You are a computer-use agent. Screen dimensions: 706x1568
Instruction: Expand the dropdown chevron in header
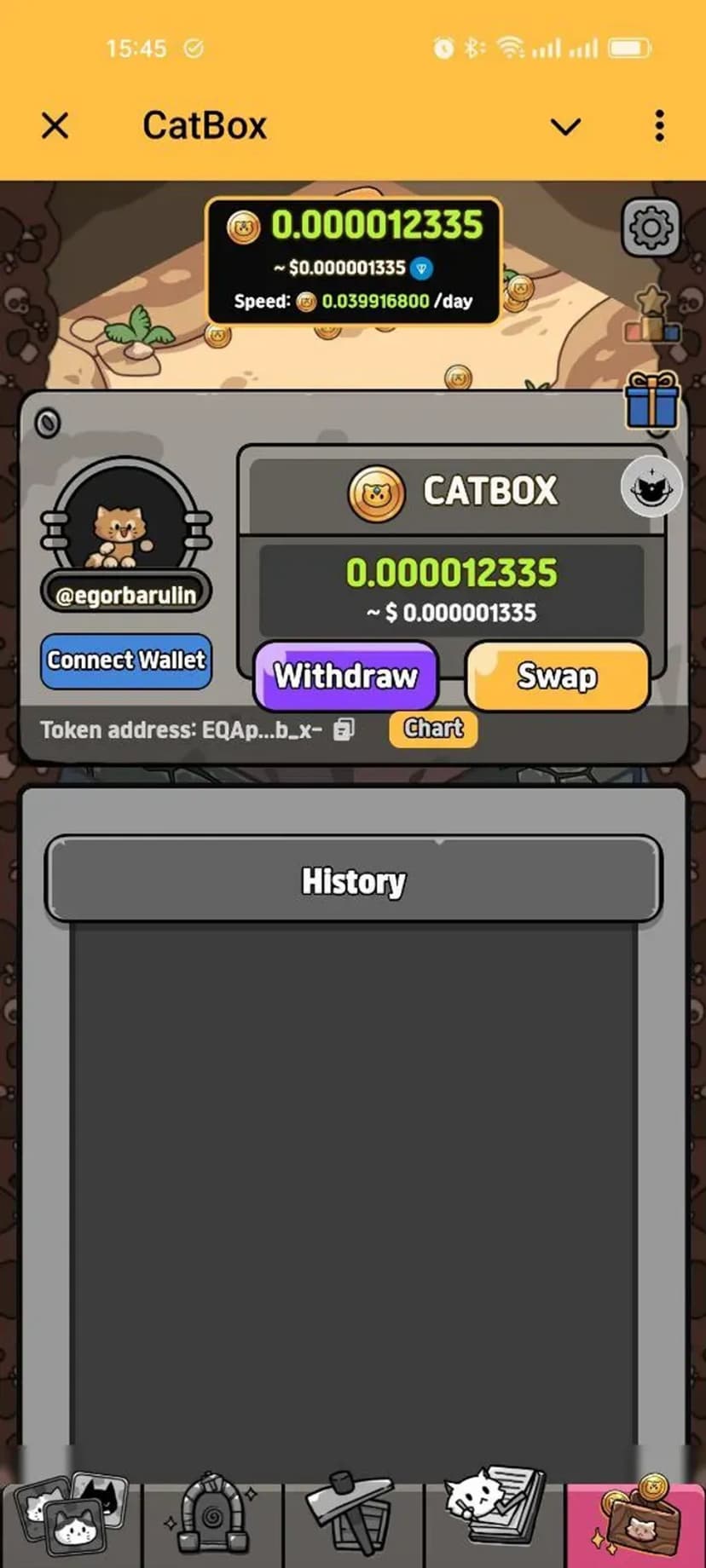coord(565,127)
